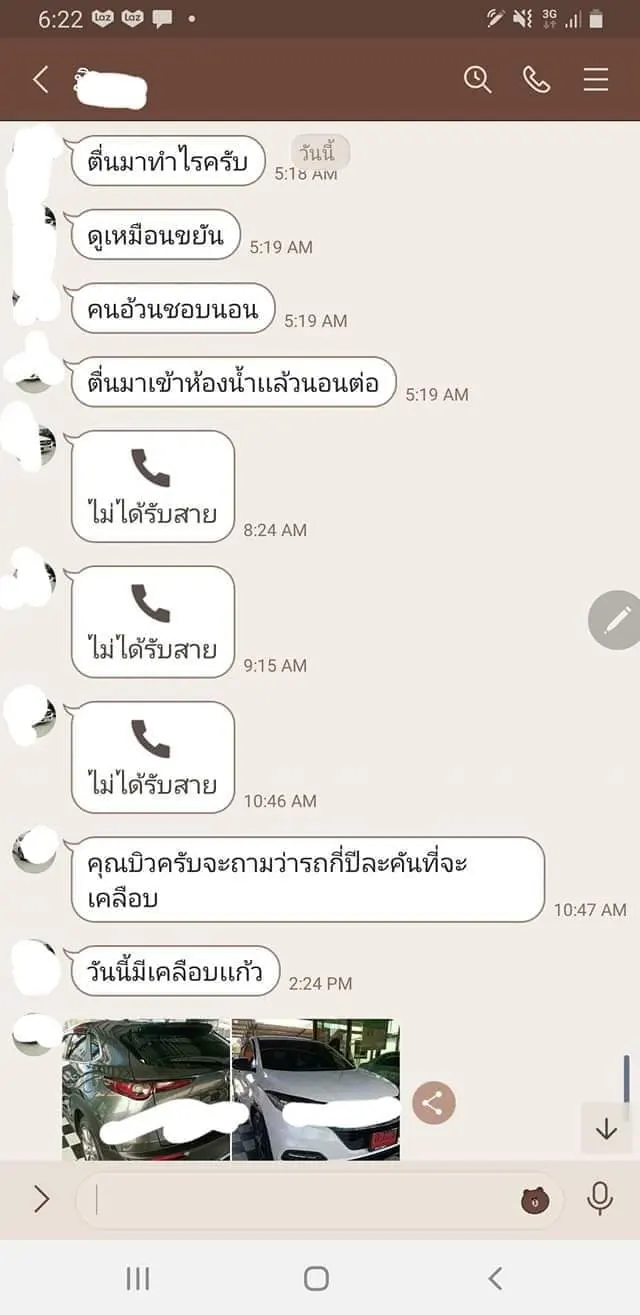Focus the message input field
The image size is (640, 1315).
[300, 1199]
